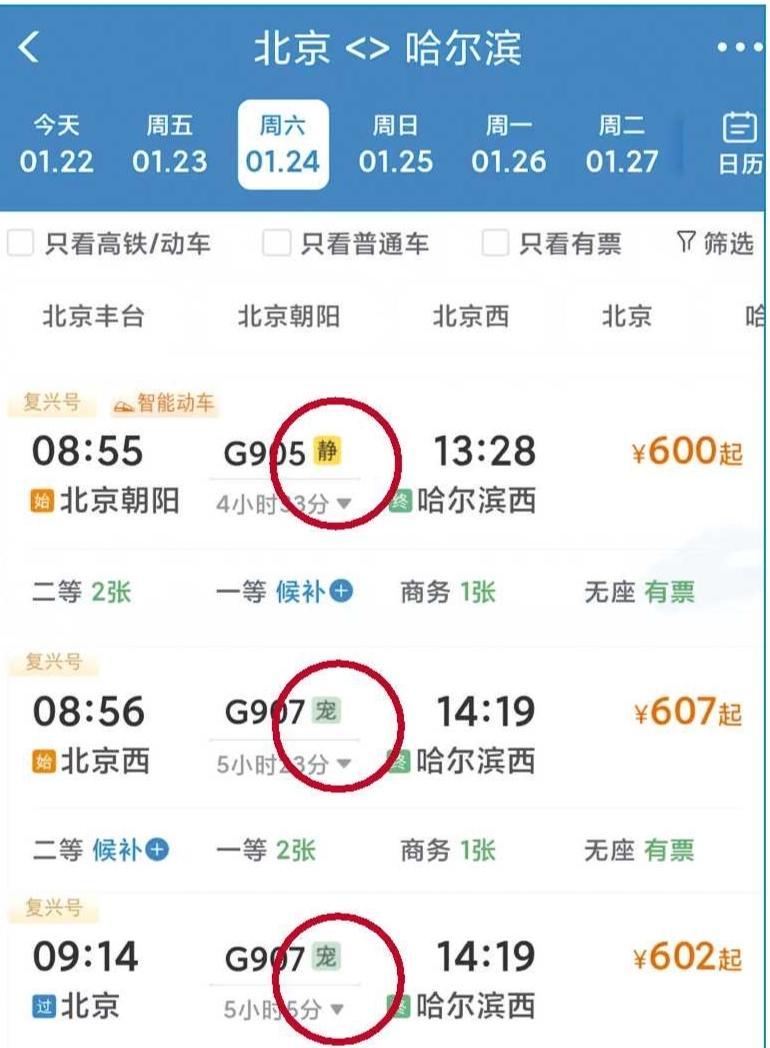The width and height of the screenshot is (770, 1048).
Task: Filter by 北京丰台 station
Action: [93, 317]
